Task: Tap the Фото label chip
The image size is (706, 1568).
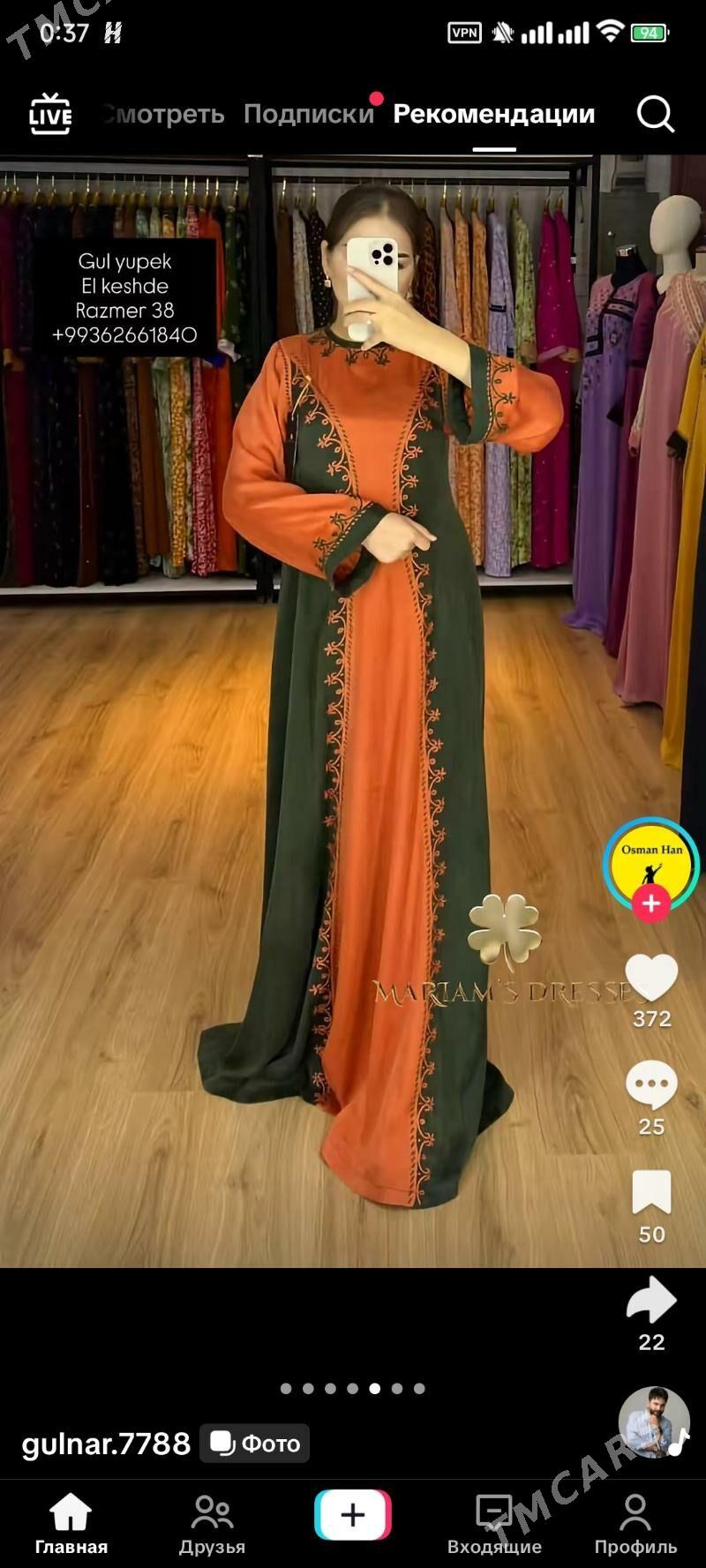Action: point(255,1444)
